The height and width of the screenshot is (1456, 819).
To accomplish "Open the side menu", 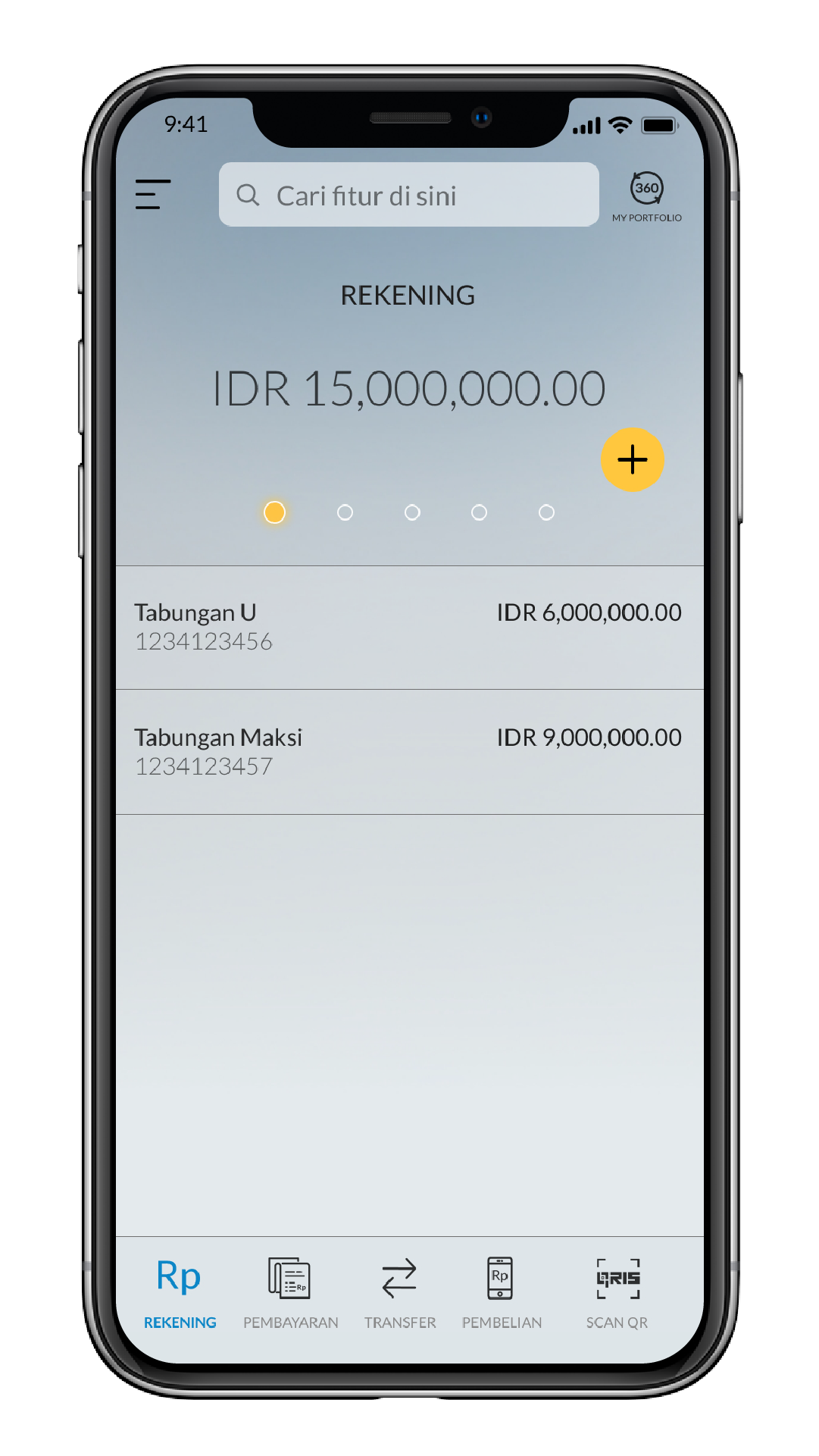I will 153,194.
